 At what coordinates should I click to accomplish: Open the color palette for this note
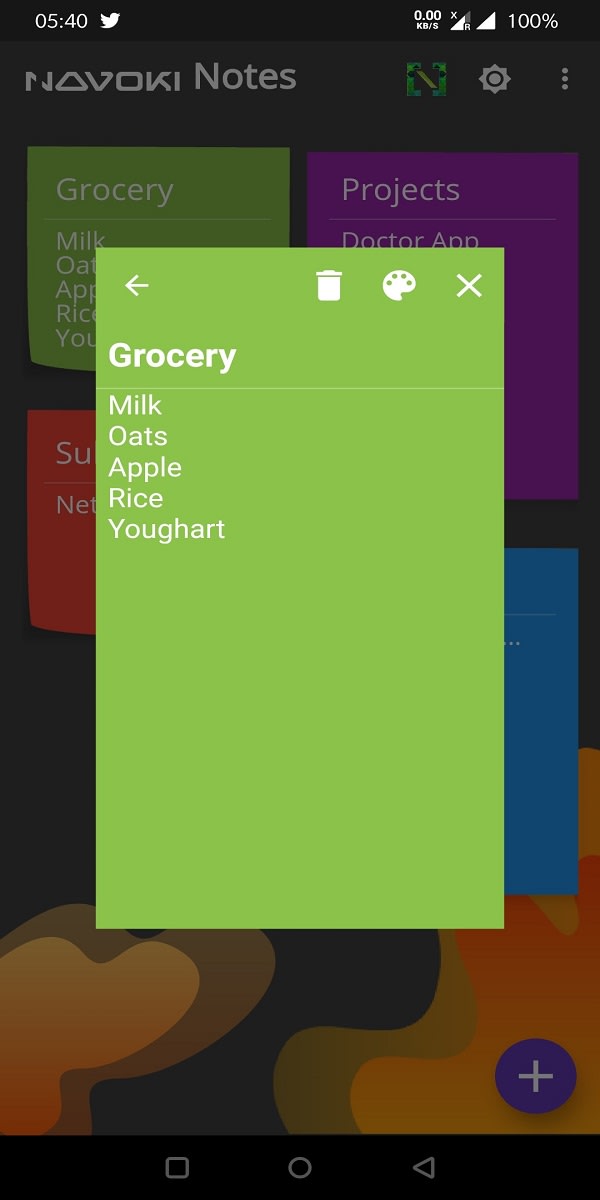coord(399,286)
